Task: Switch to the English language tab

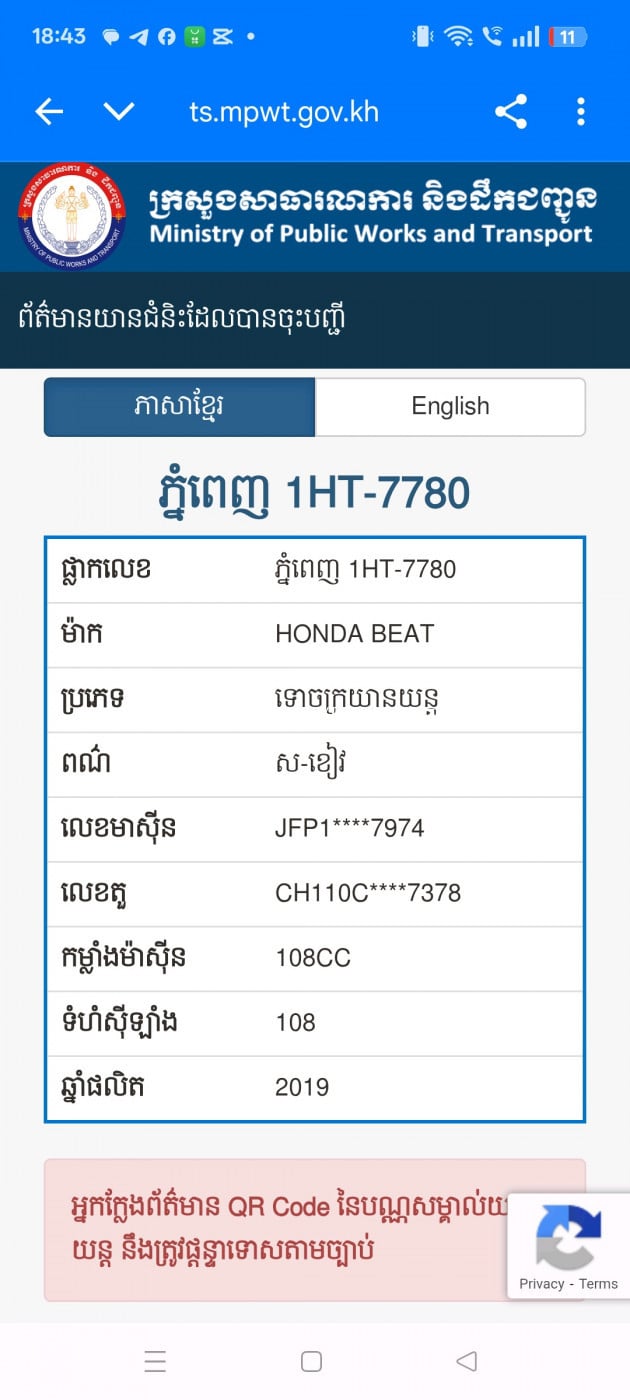Action: coord(450,407)
